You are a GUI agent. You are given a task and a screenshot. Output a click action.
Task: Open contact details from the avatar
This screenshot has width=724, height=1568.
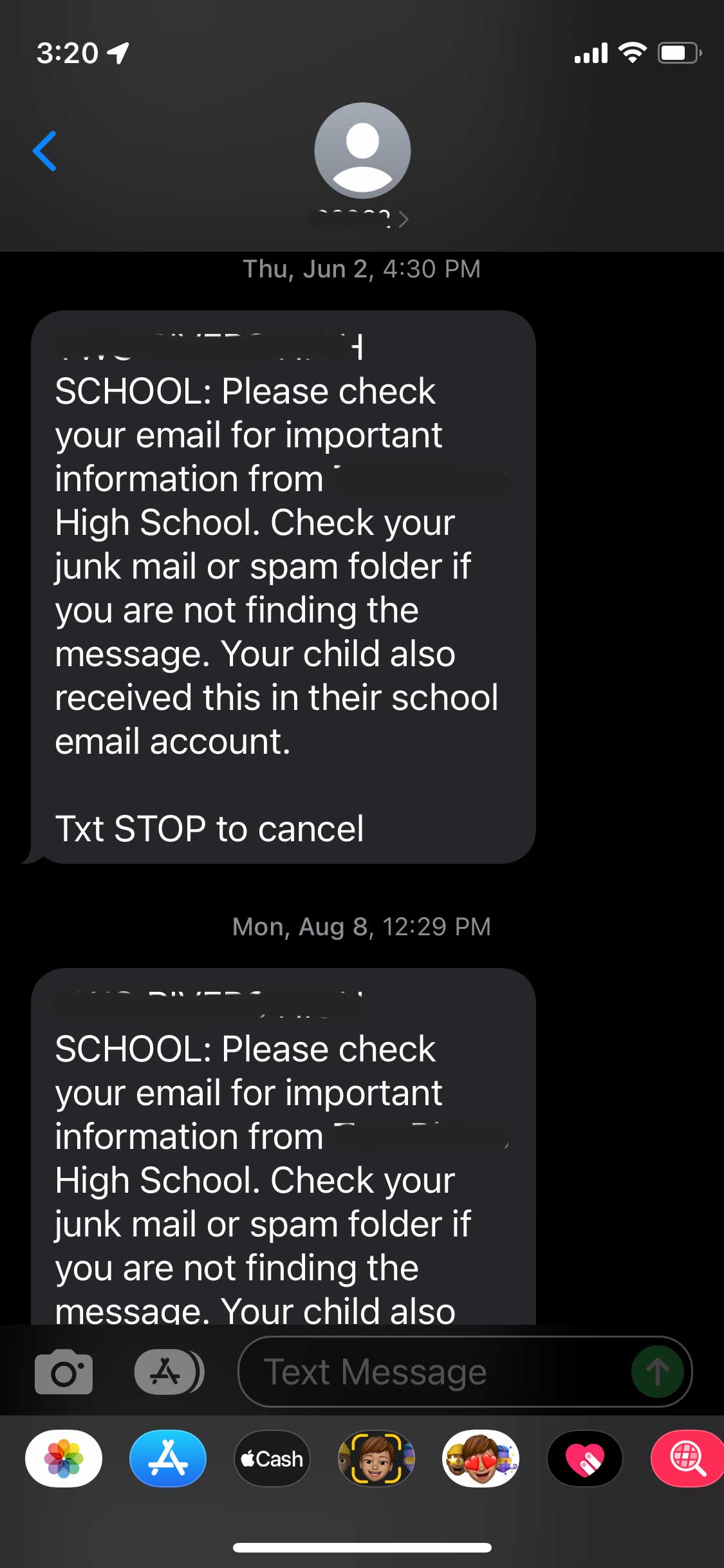362,151
